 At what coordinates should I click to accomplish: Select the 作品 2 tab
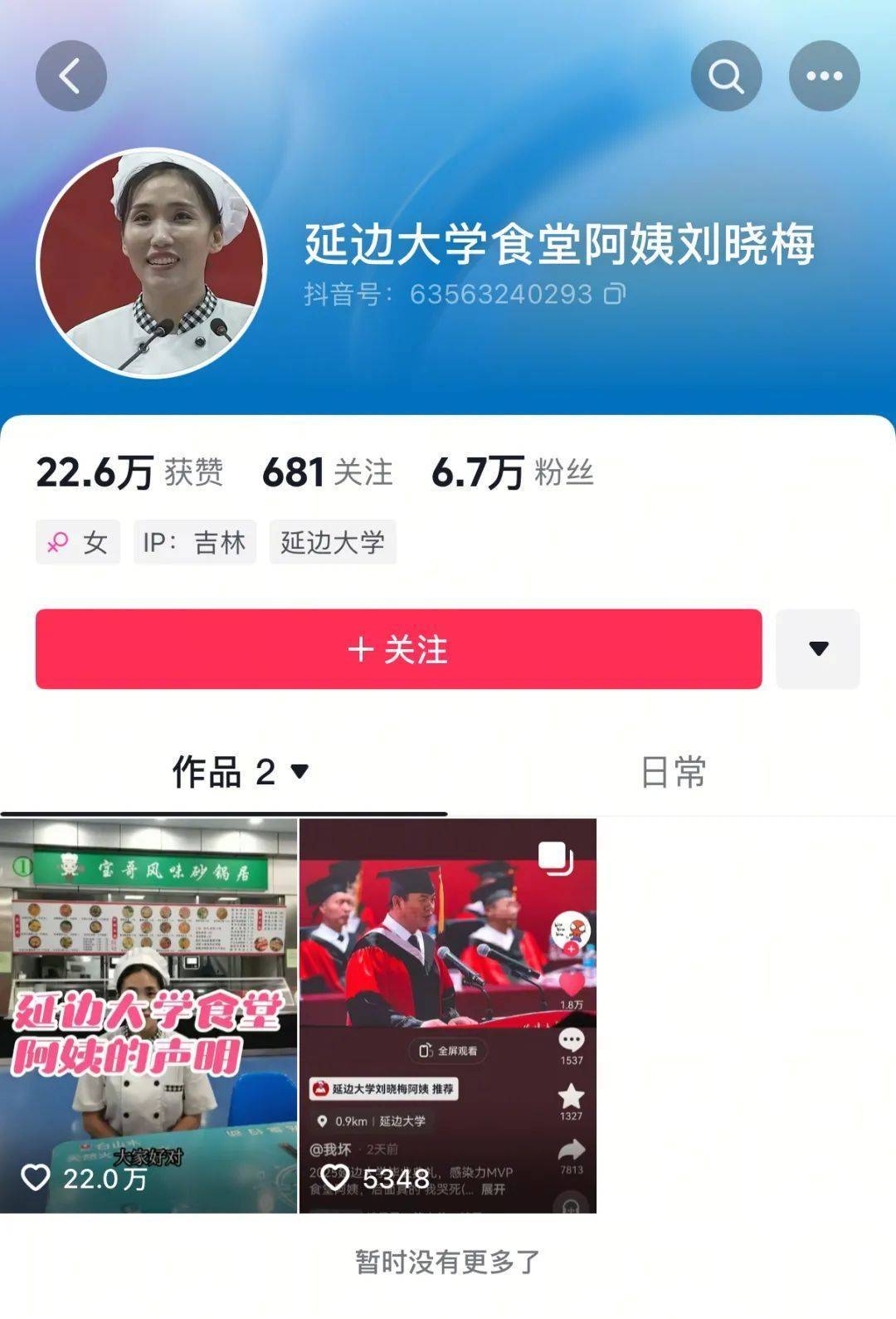click(x=240, y=772)
